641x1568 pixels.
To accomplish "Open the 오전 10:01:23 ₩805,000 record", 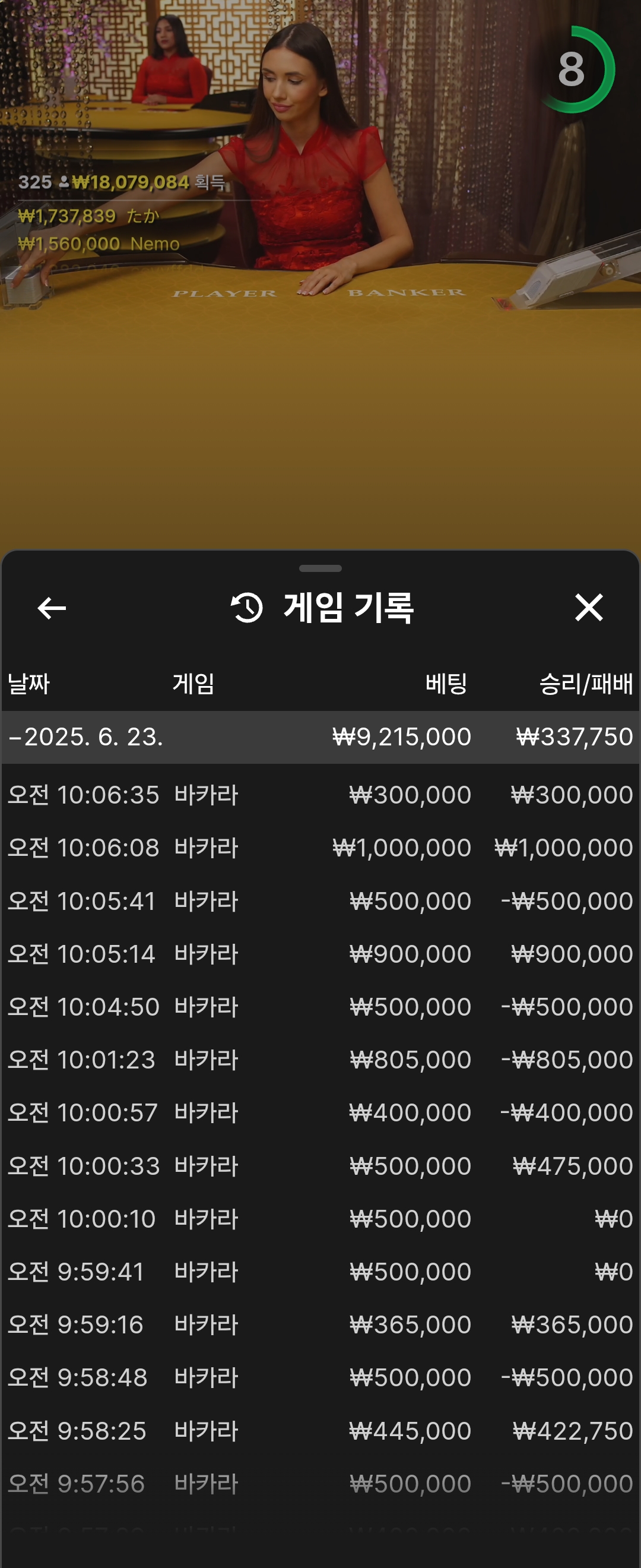I will (x=320, y=1060).
